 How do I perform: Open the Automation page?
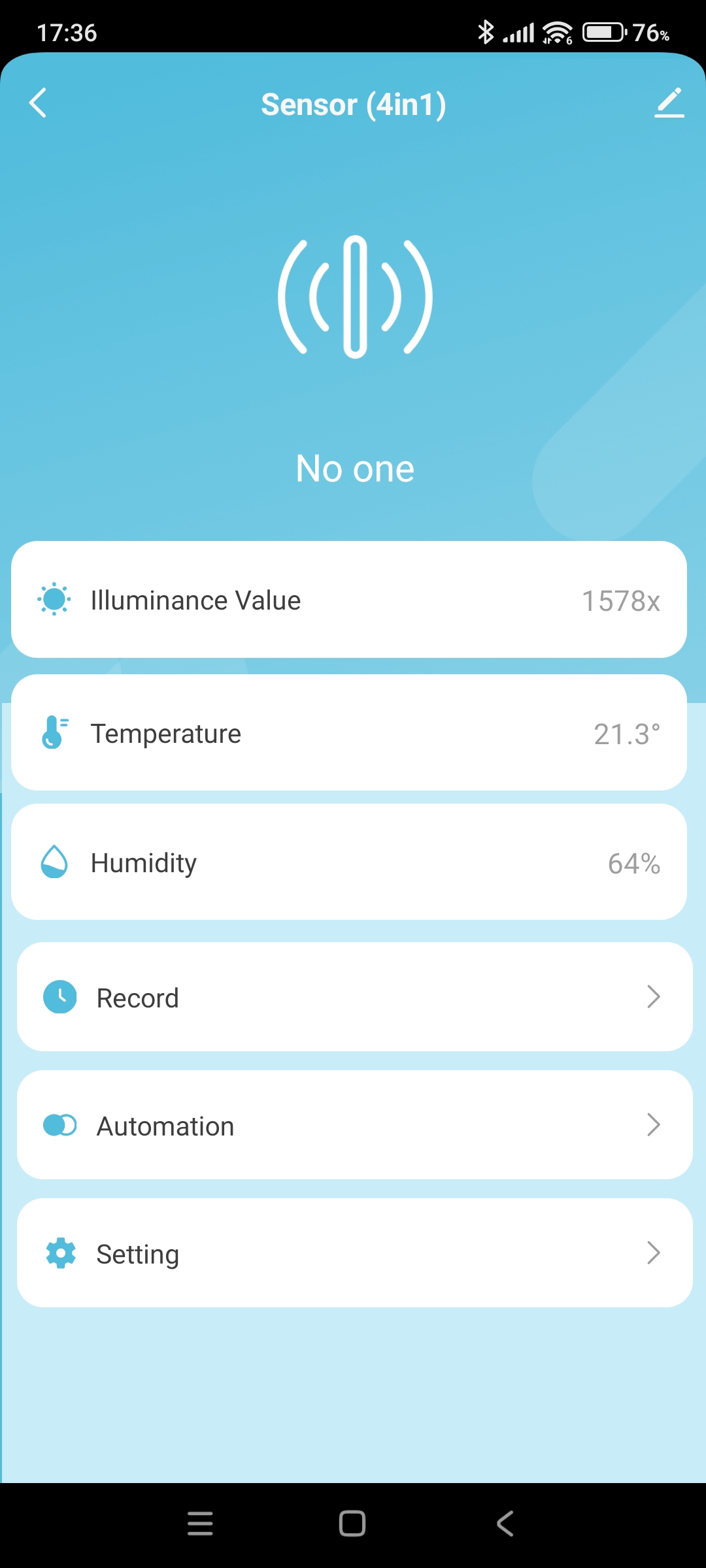(353, 1124)
